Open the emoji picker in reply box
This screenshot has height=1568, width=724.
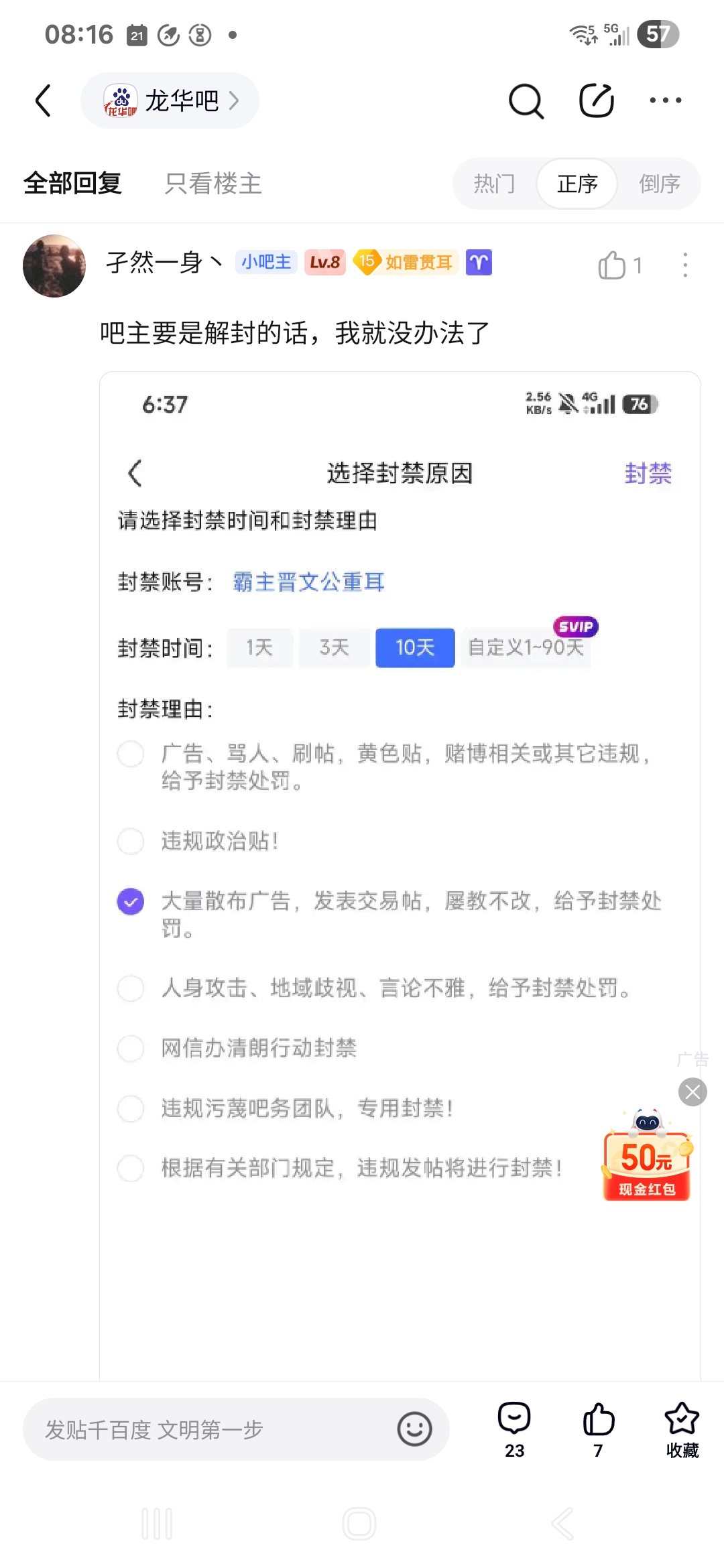point(414,1429)
